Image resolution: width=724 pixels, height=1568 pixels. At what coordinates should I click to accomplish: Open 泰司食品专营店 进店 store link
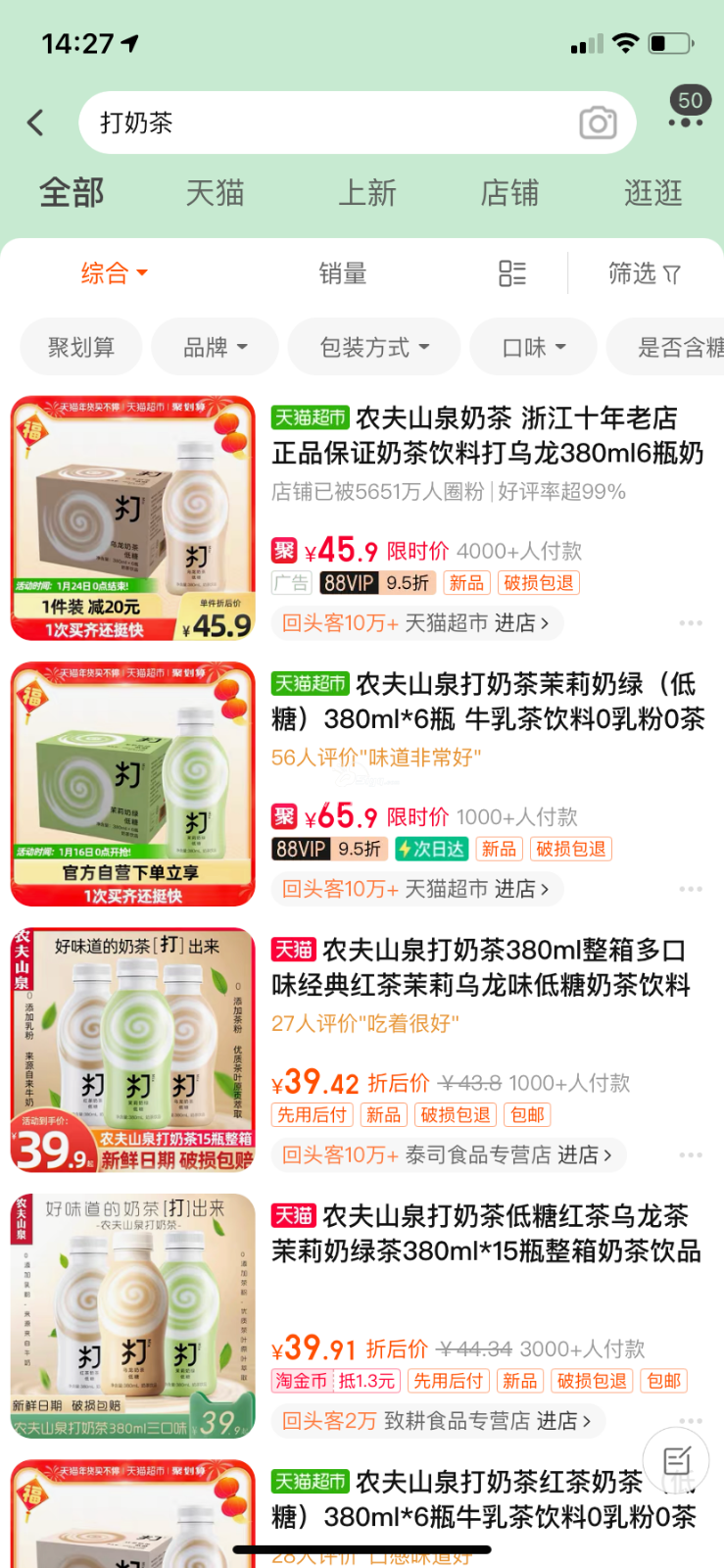pyautogui.click(x=508, y=1154)
